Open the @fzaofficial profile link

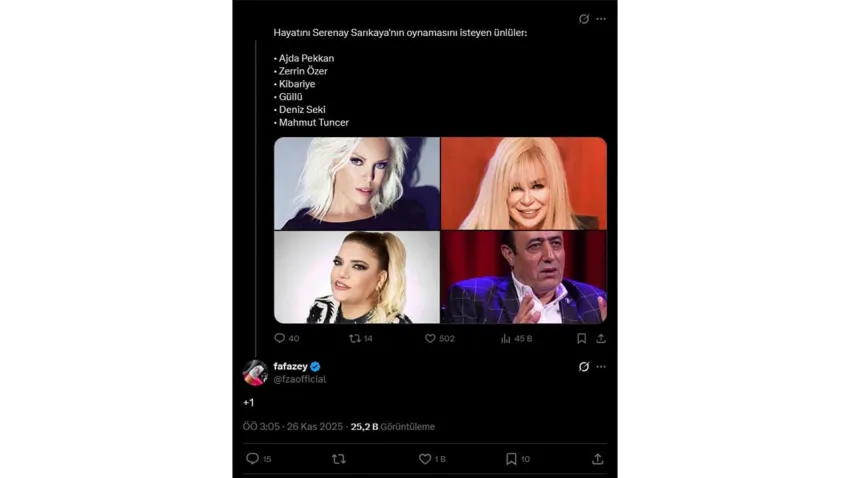coord(300,380)
